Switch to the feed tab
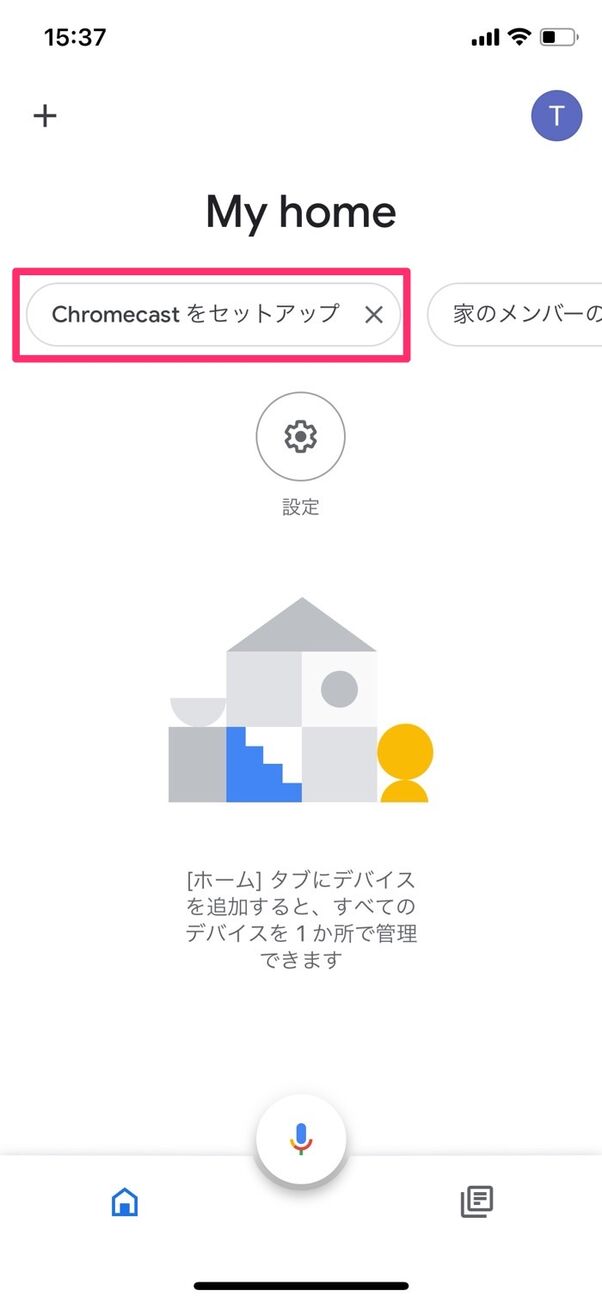The width and height of the screenshot is (602, 1303). click(477, 1201)
